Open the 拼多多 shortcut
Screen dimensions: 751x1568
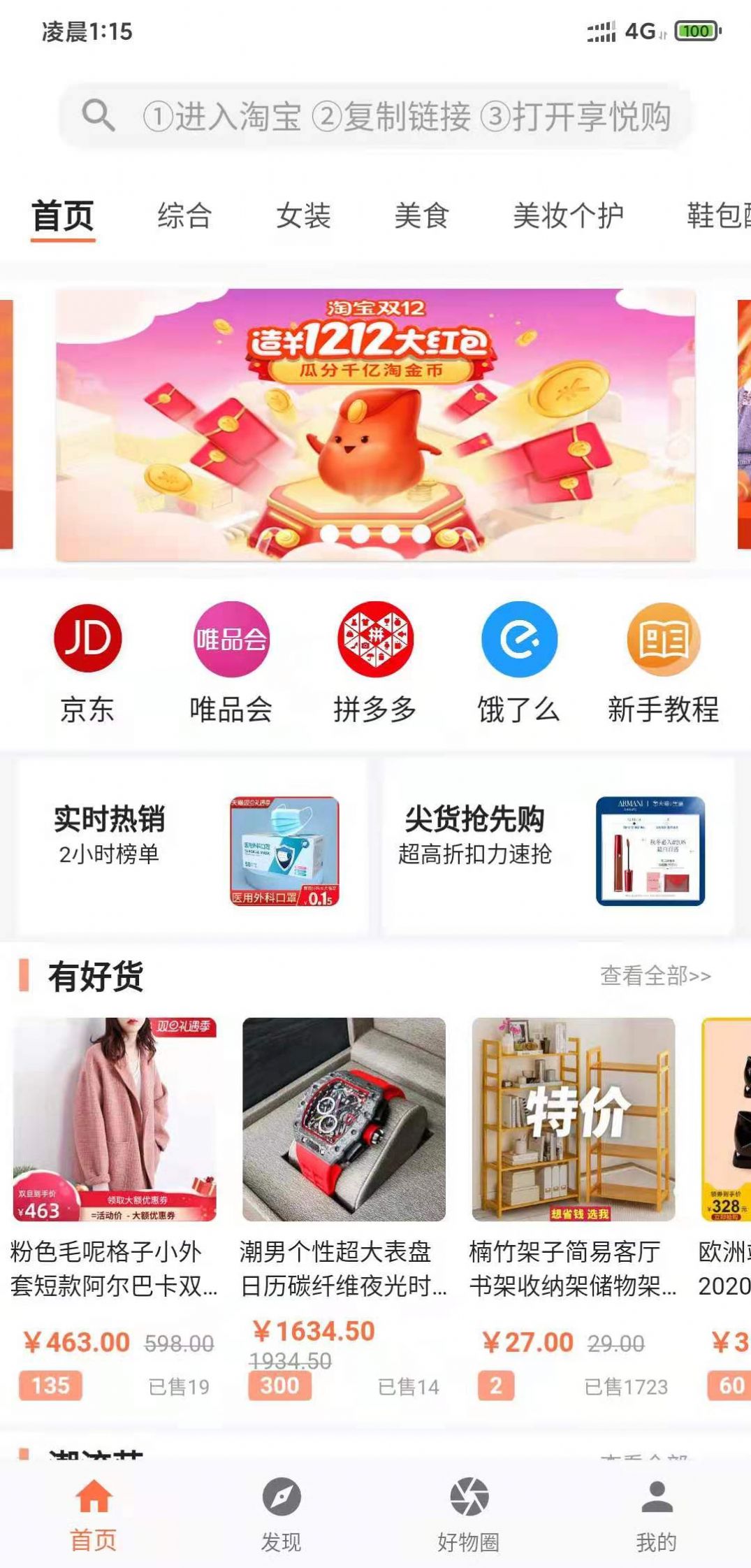pyautogui.click(x=375, y=661)
